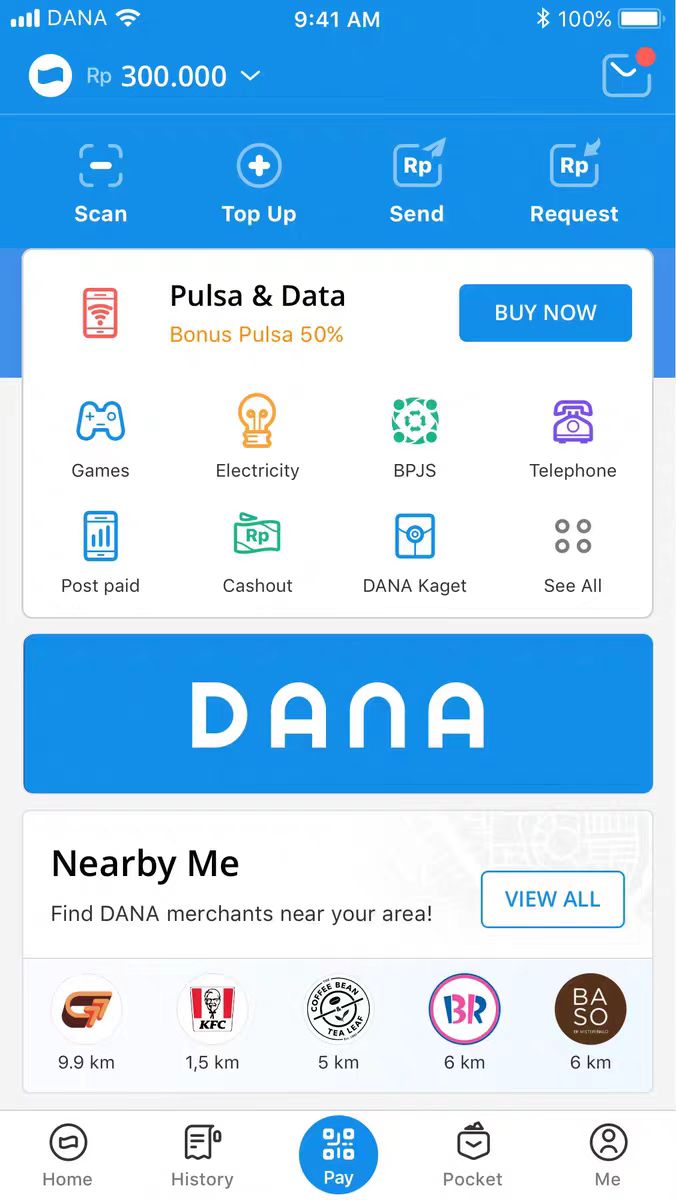This screenshot has width=676, height=1200.
Task: Open Request money option
Action: click(x=574, y=184)
